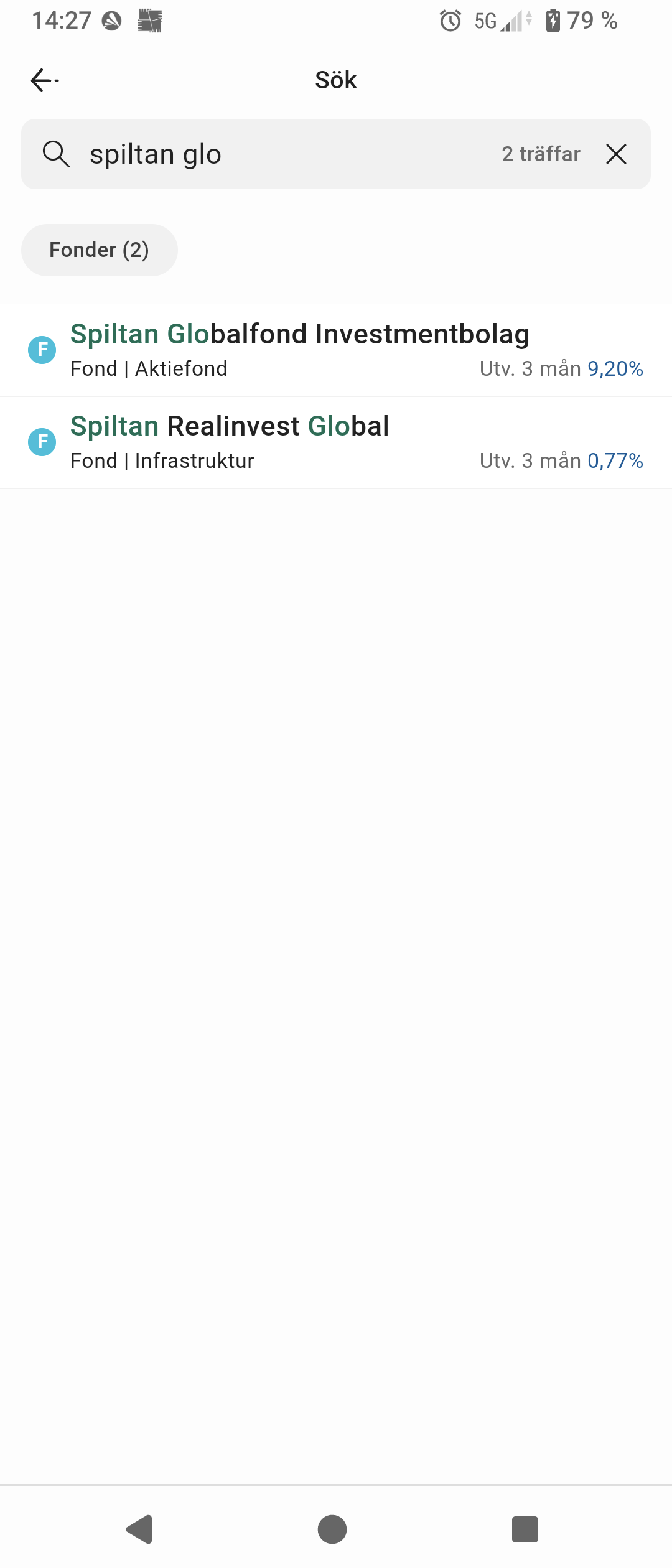Click the magnifying glass search icon
Viewport: 672px width, 1568px height.
coord(57,154)
